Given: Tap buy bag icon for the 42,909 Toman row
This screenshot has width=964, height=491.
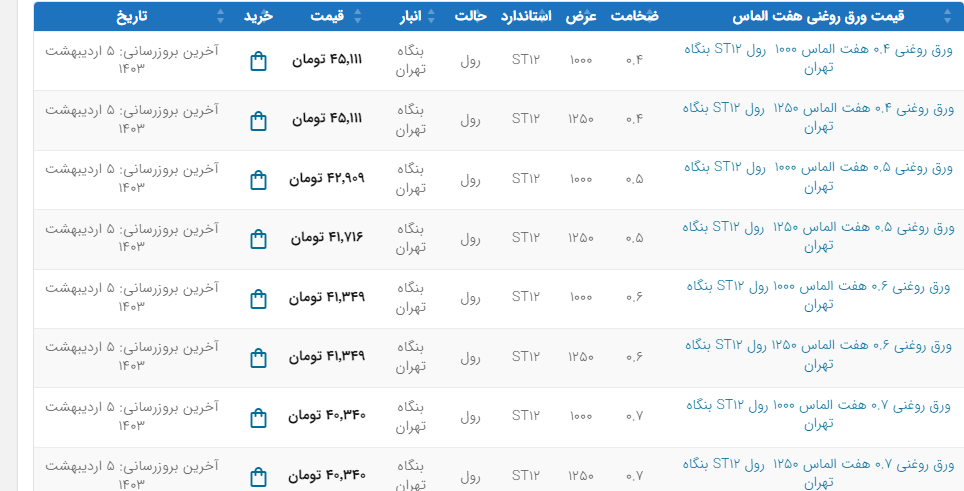Looking at the screenshot, I should click(x=258, y=180).
